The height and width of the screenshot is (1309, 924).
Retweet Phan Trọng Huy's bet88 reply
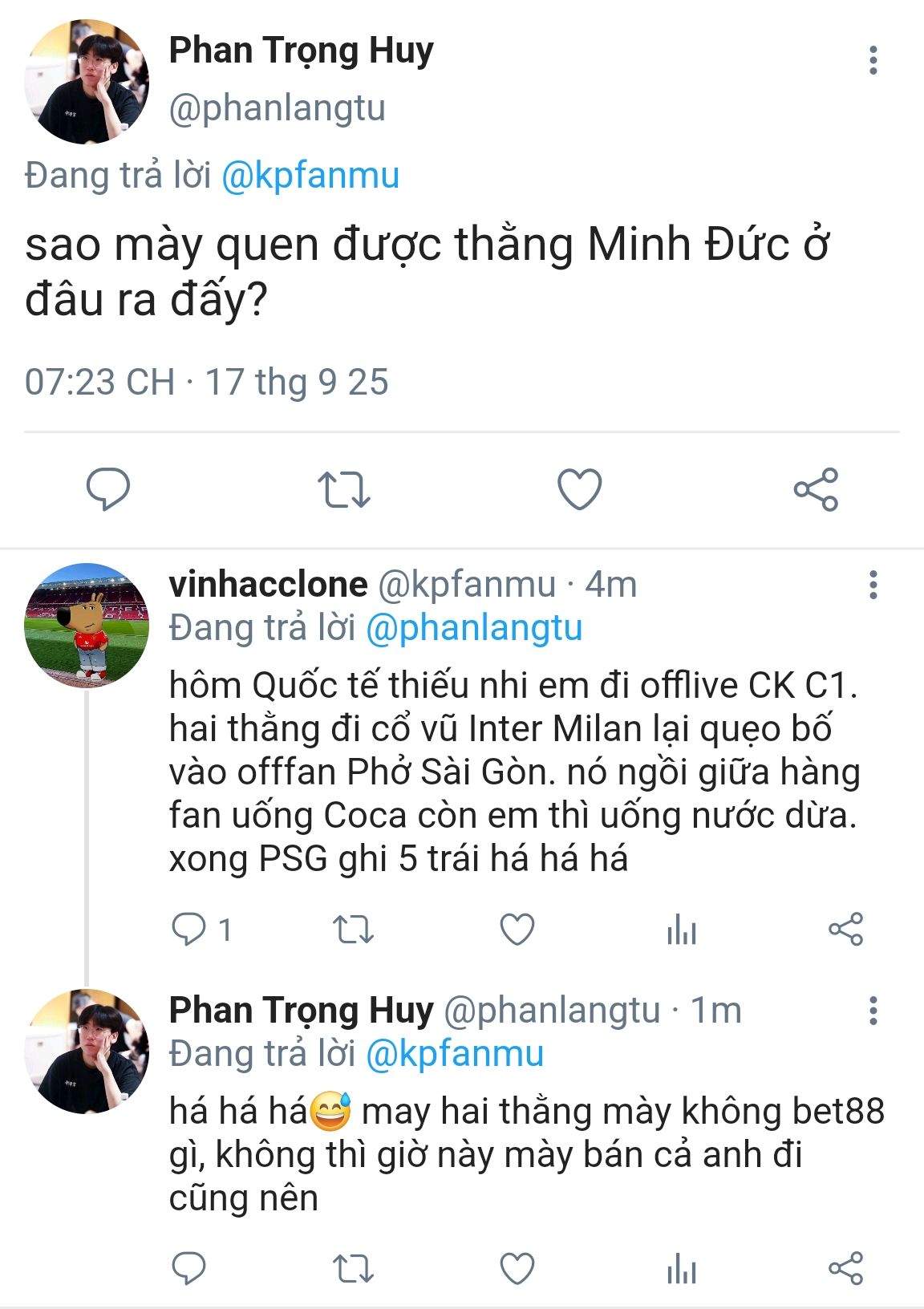pos(353,1269)
